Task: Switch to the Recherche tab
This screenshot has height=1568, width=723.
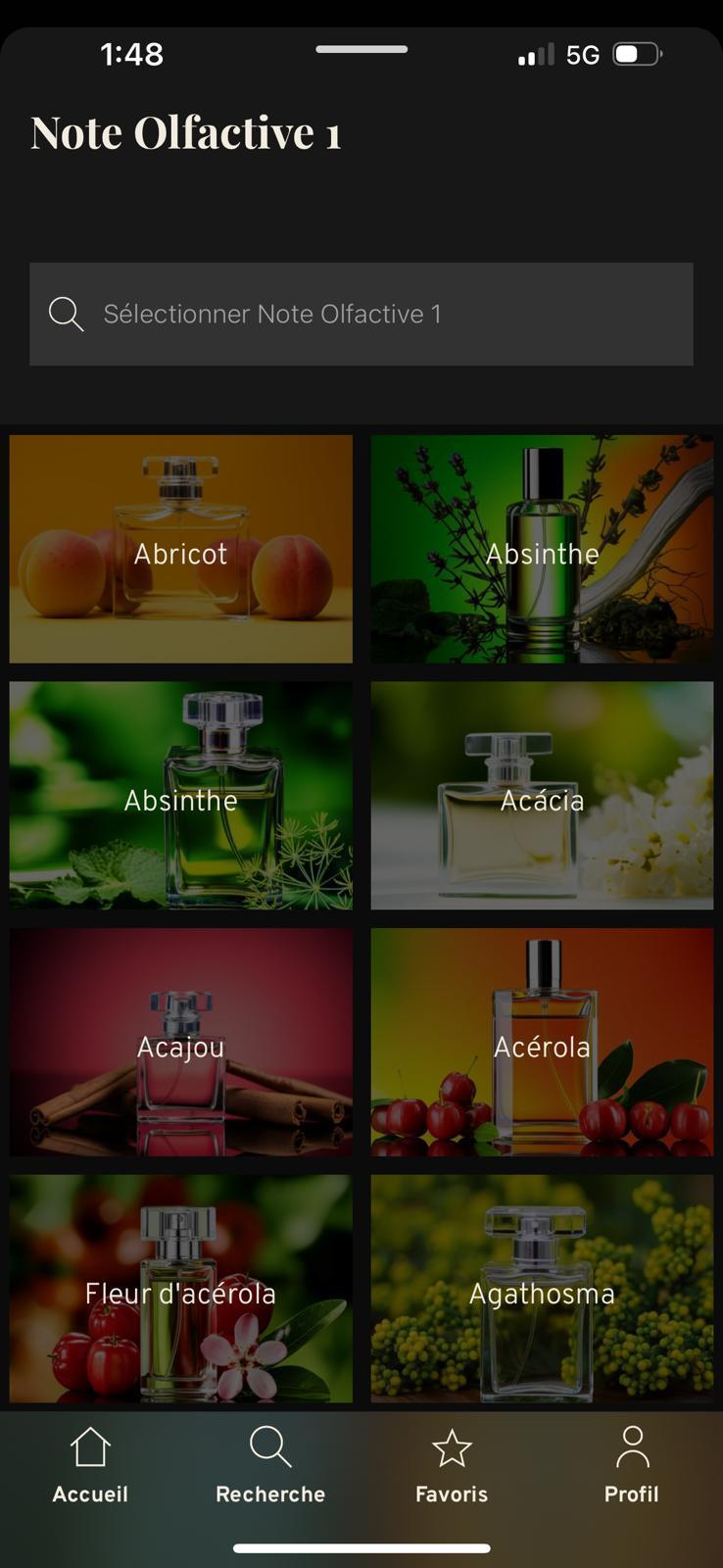Action: click(x=270, y=1465)
